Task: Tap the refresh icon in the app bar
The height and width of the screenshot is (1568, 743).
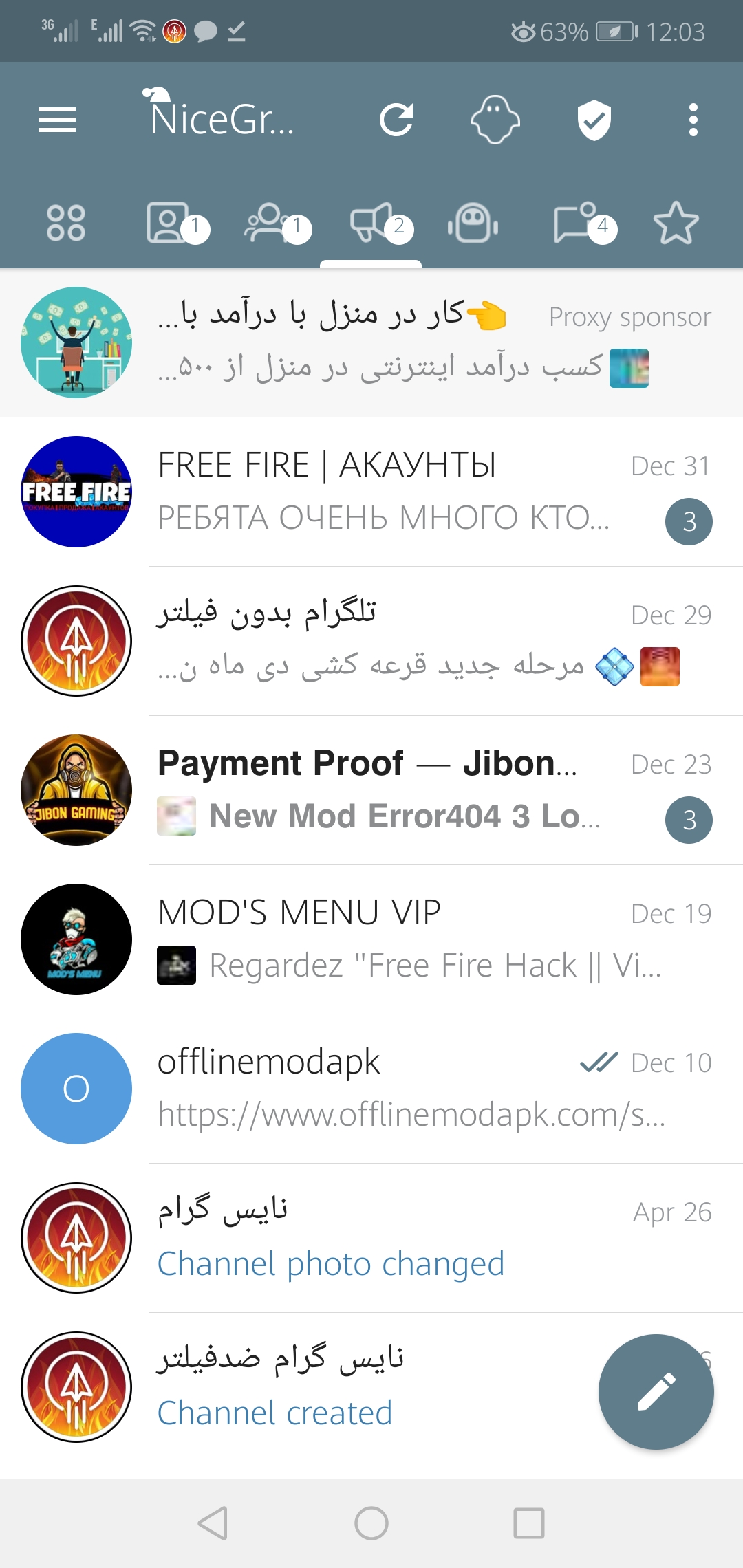Action: coord(397,120)
